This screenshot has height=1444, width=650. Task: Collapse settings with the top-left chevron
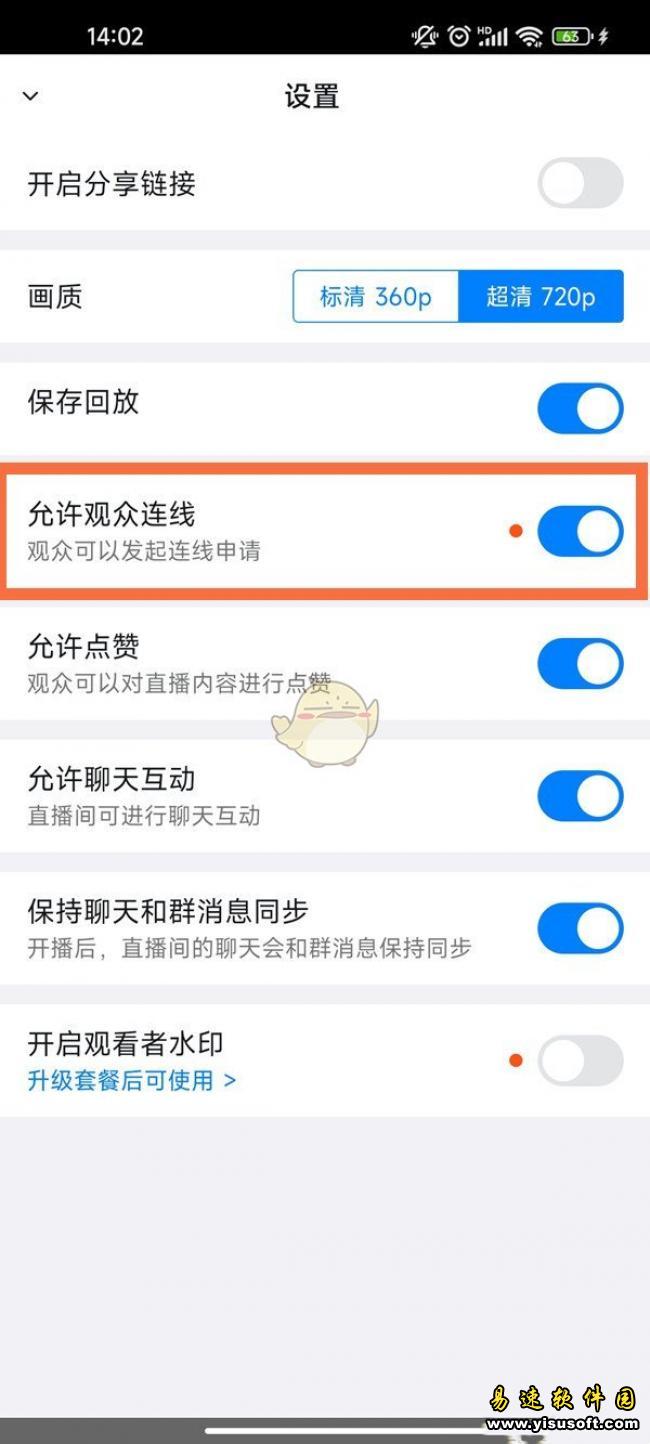(30, 96)
